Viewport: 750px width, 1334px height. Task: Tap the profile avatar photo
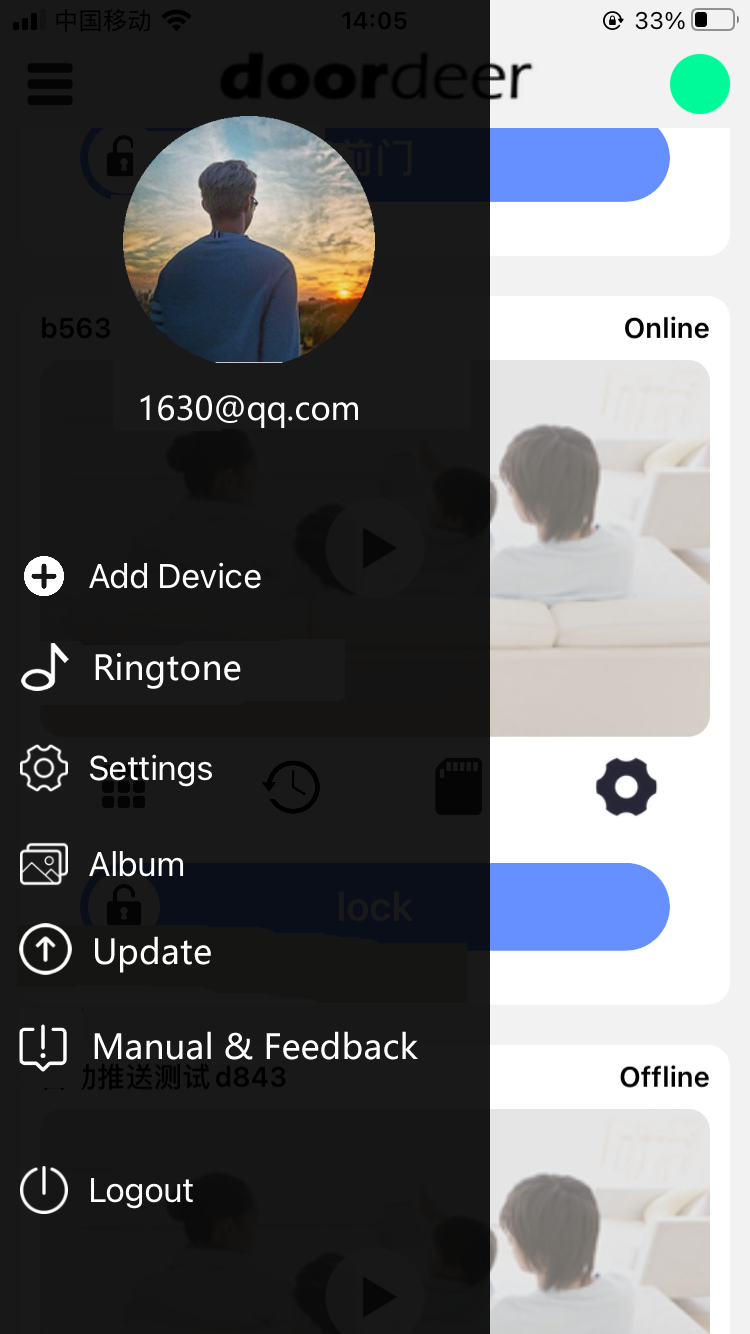(x=249, y=240)
